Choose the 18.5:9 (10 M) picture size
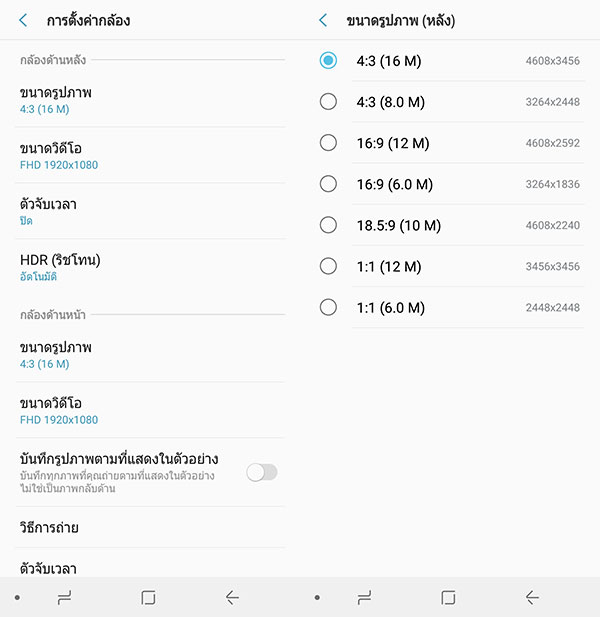 pyautogui.click(x=328, y=225)
